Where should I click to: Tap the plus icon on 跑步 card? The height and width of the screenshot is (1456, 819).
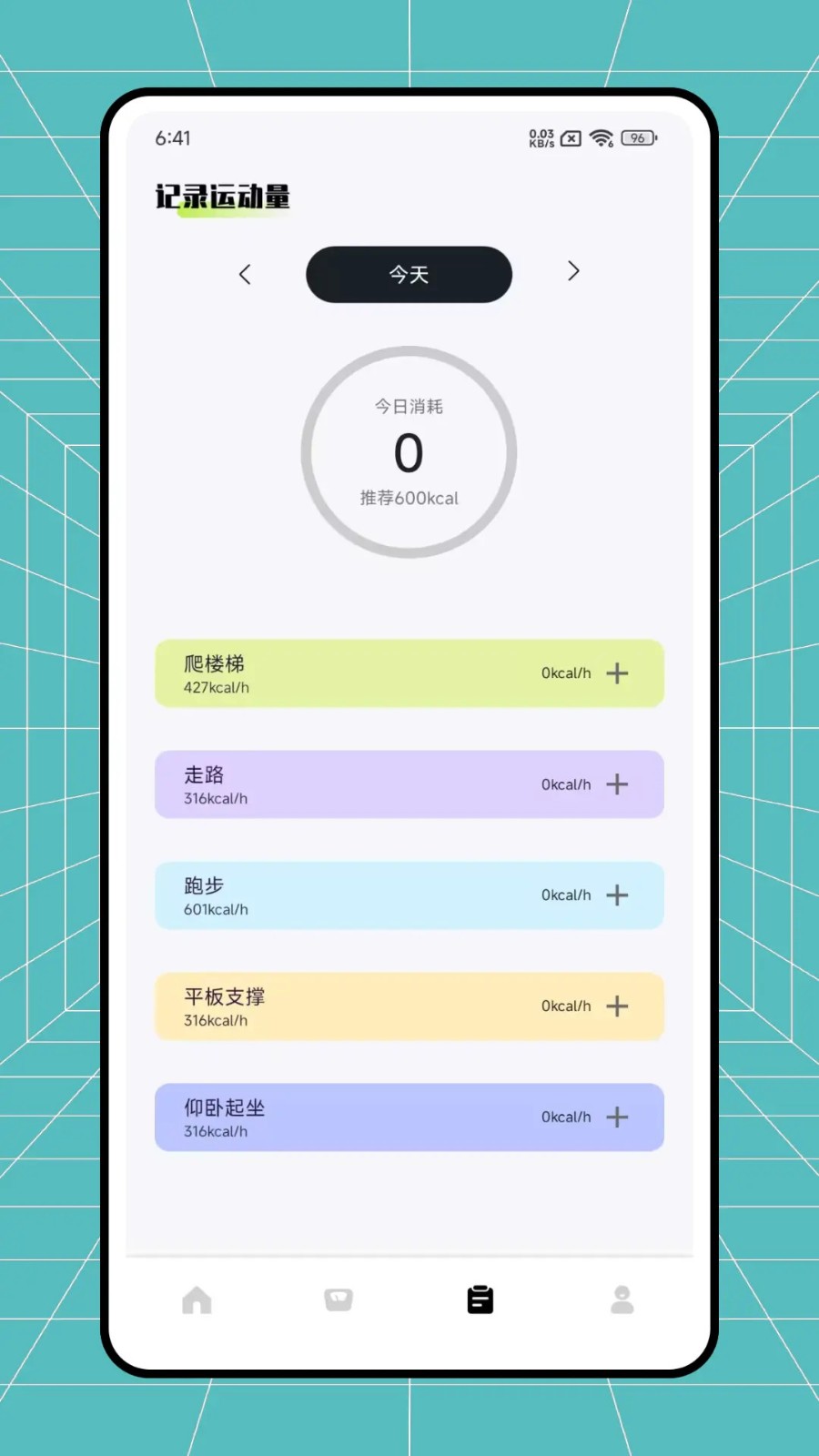click(x=617, y=895)
